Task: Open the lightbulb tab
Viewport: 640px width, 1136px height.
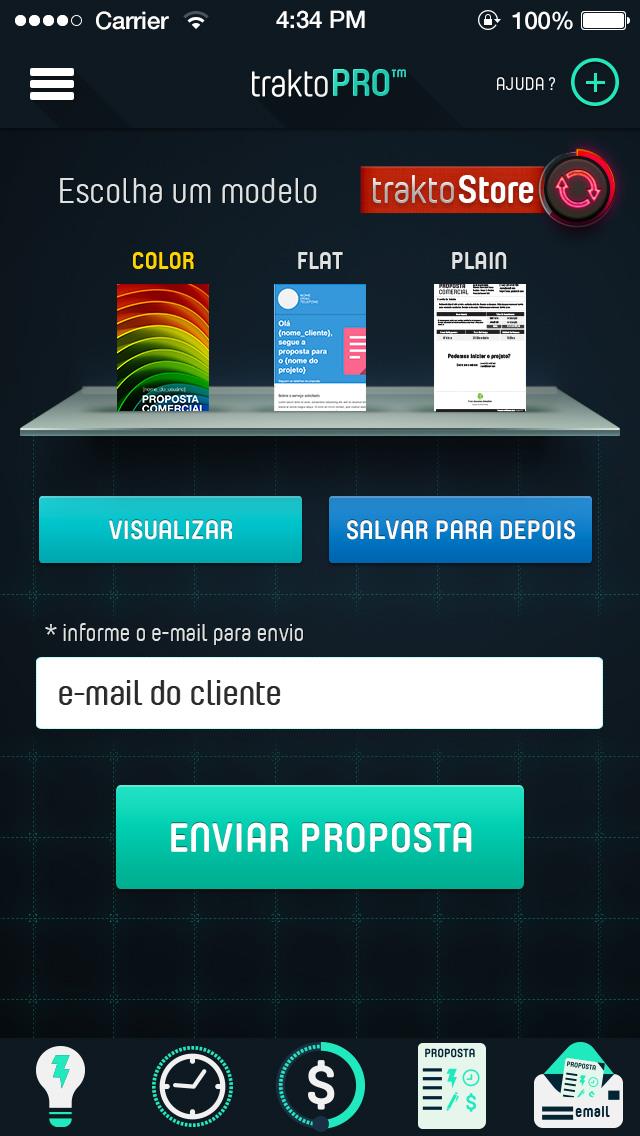Action: (60, 1086)
